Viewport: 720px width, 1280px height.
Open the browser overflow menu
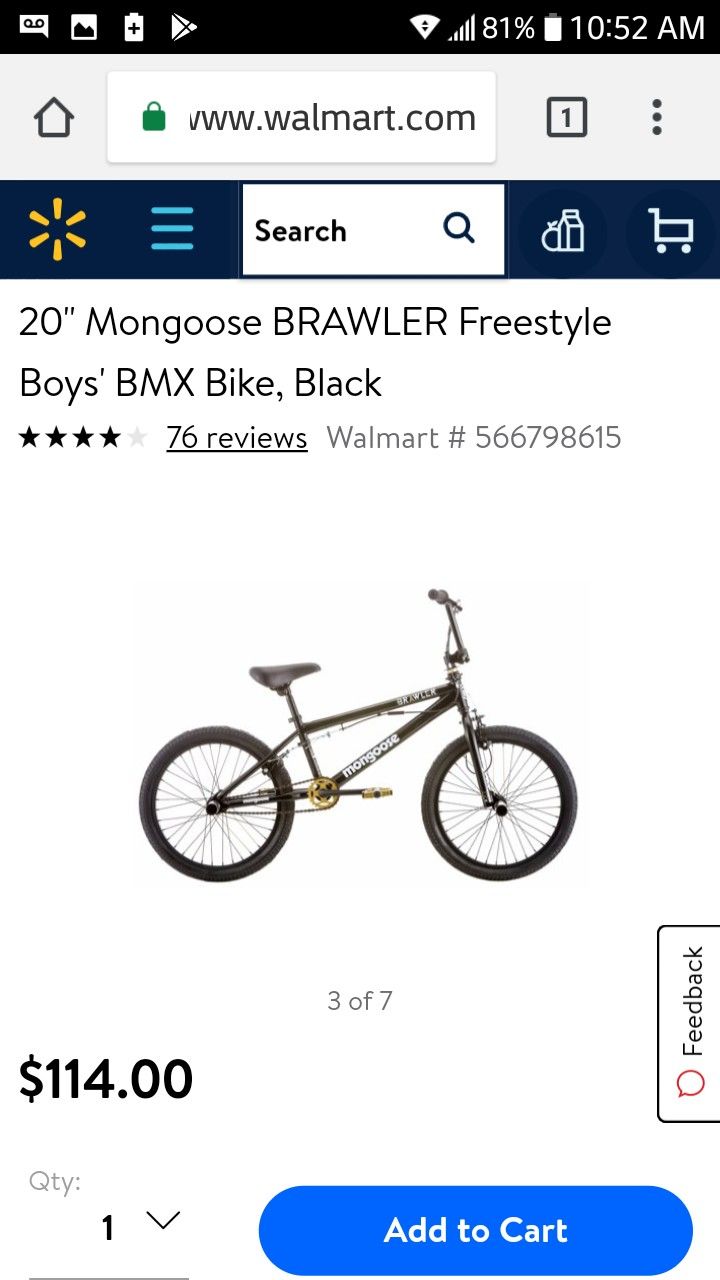tap(656, 117)
